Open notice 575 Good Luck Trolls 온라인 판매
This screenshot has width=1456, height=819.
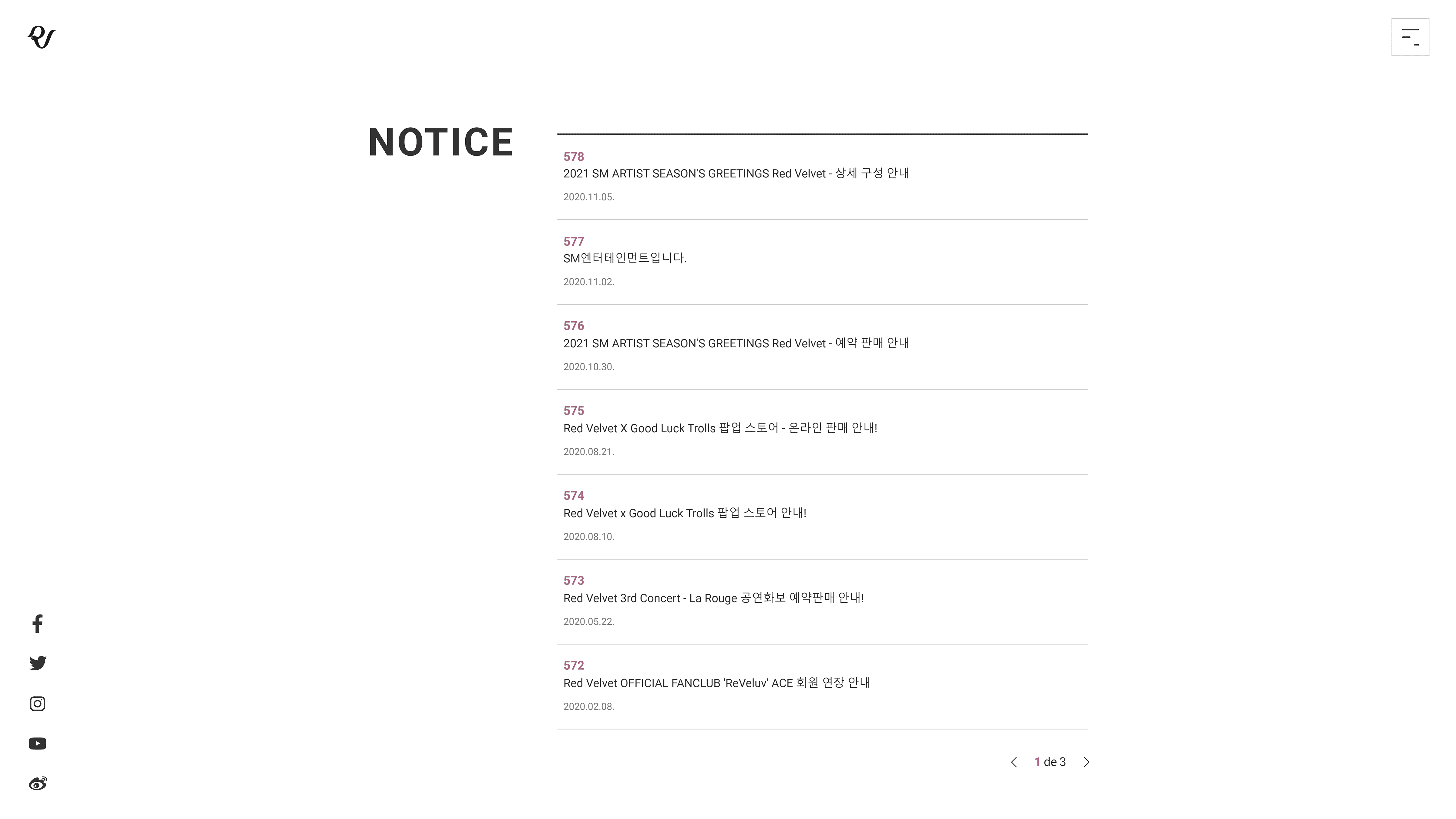[x=720, y=428]
